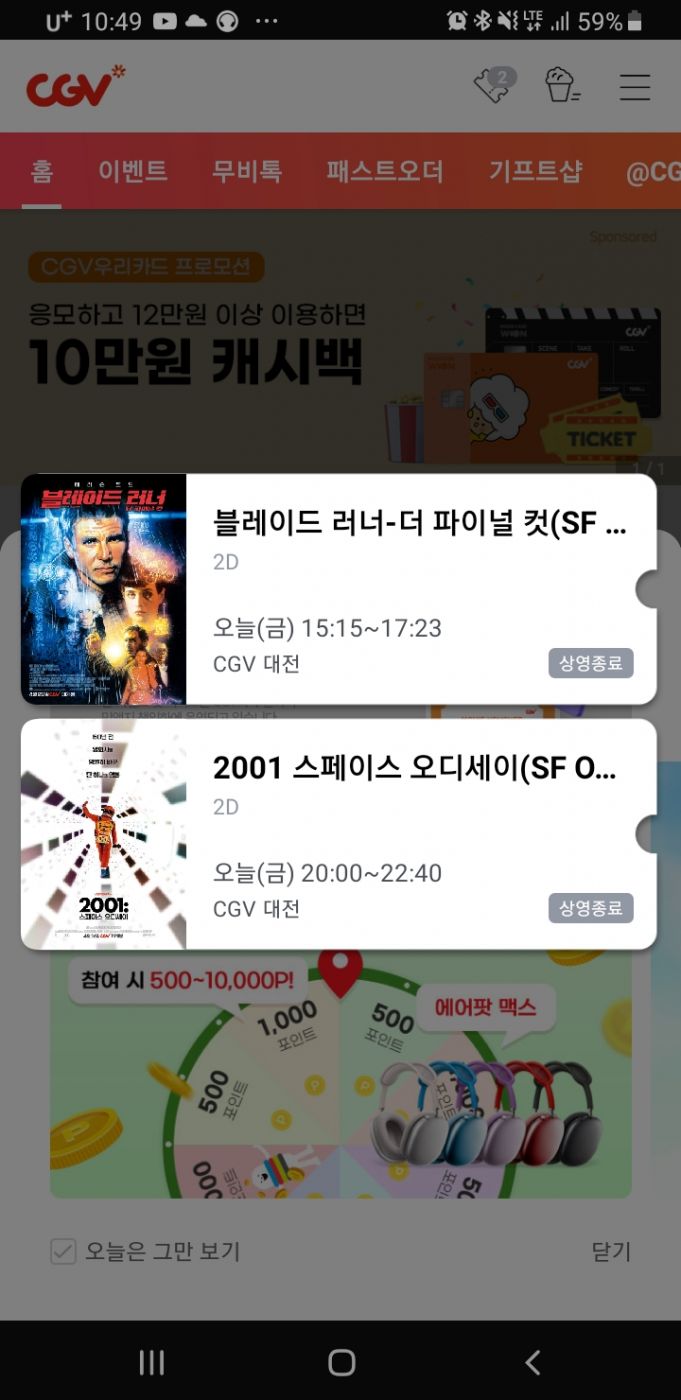Go back with the system back button
Screen dimensions: 681x1400
tap(532, 1362)
